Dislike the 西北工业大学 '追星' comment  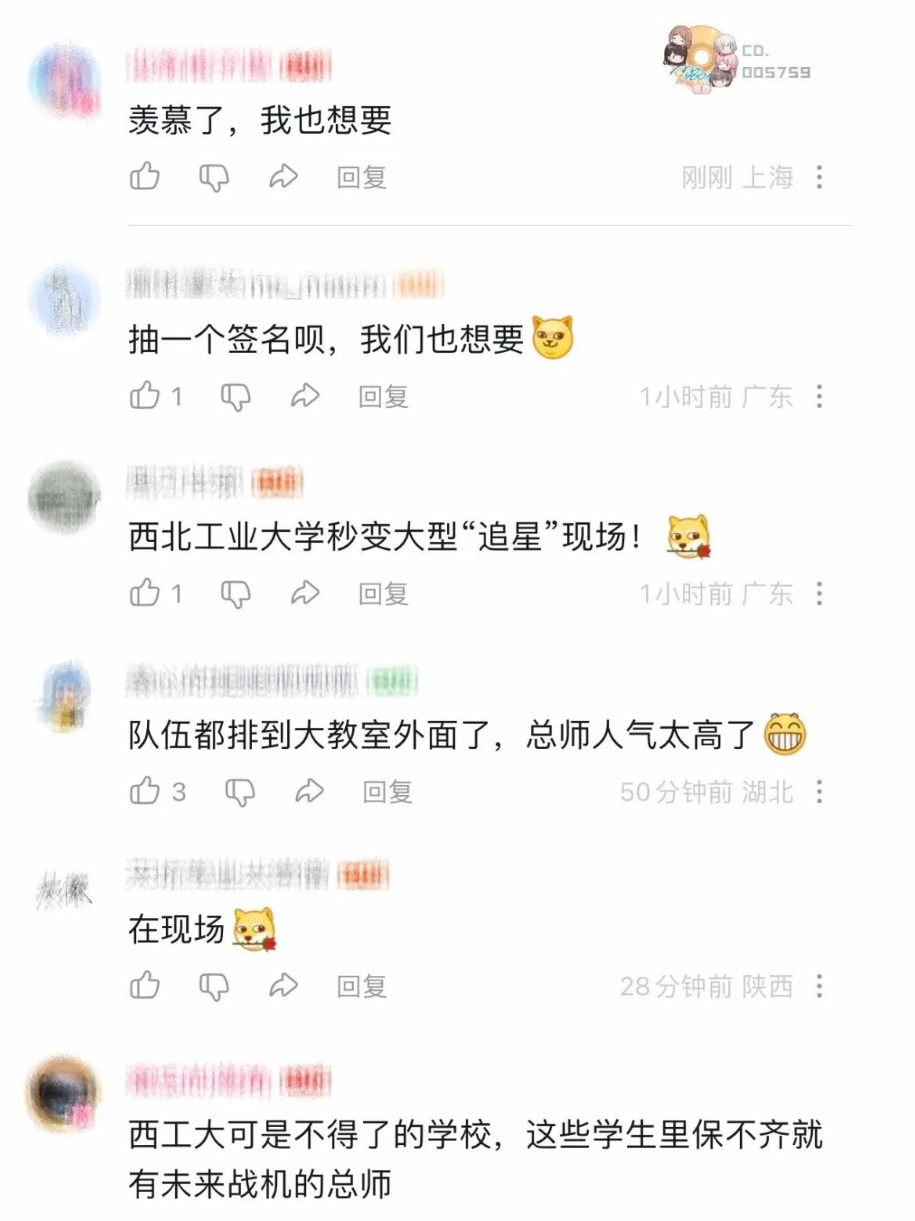coord(235,594)
